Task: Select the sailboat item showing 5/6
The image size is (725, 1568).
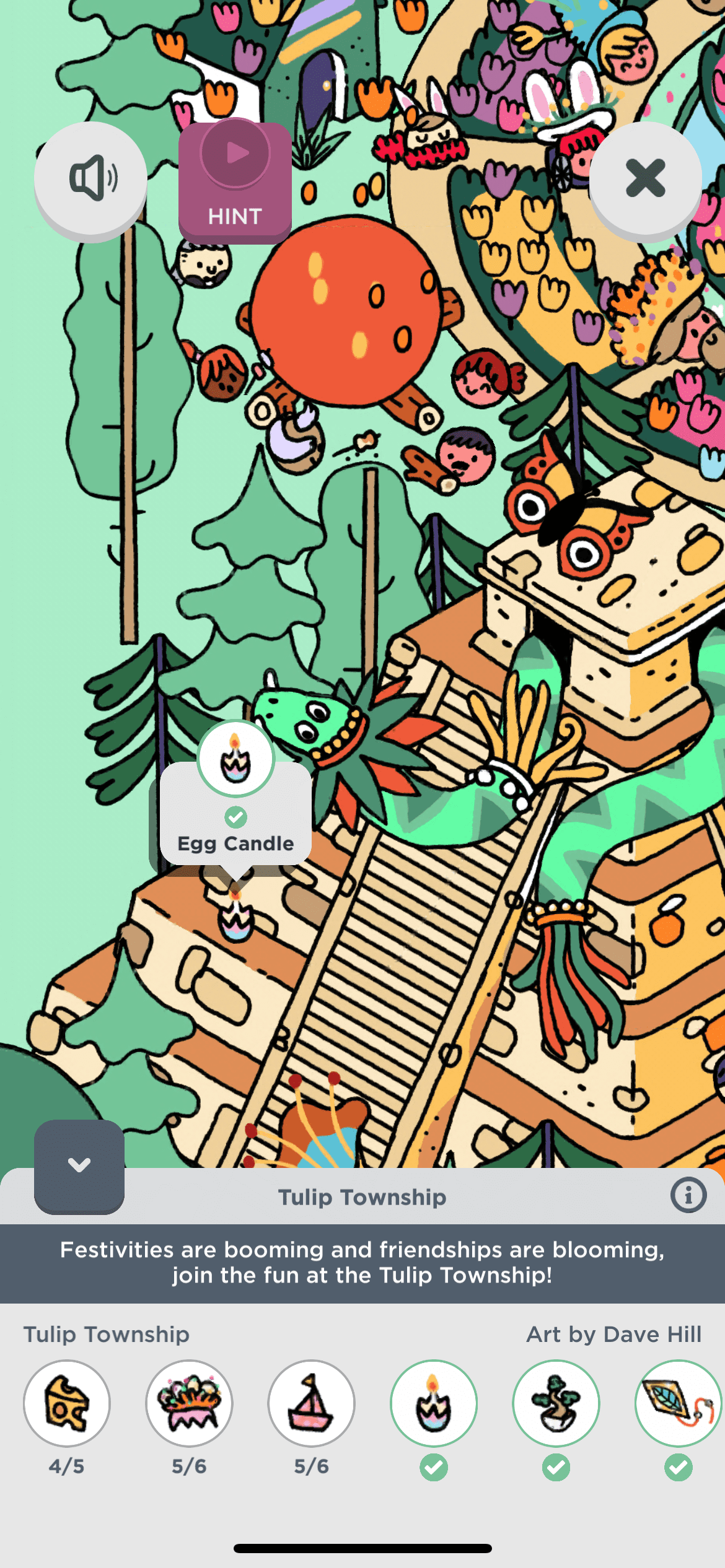Action: coord(311,1403)
